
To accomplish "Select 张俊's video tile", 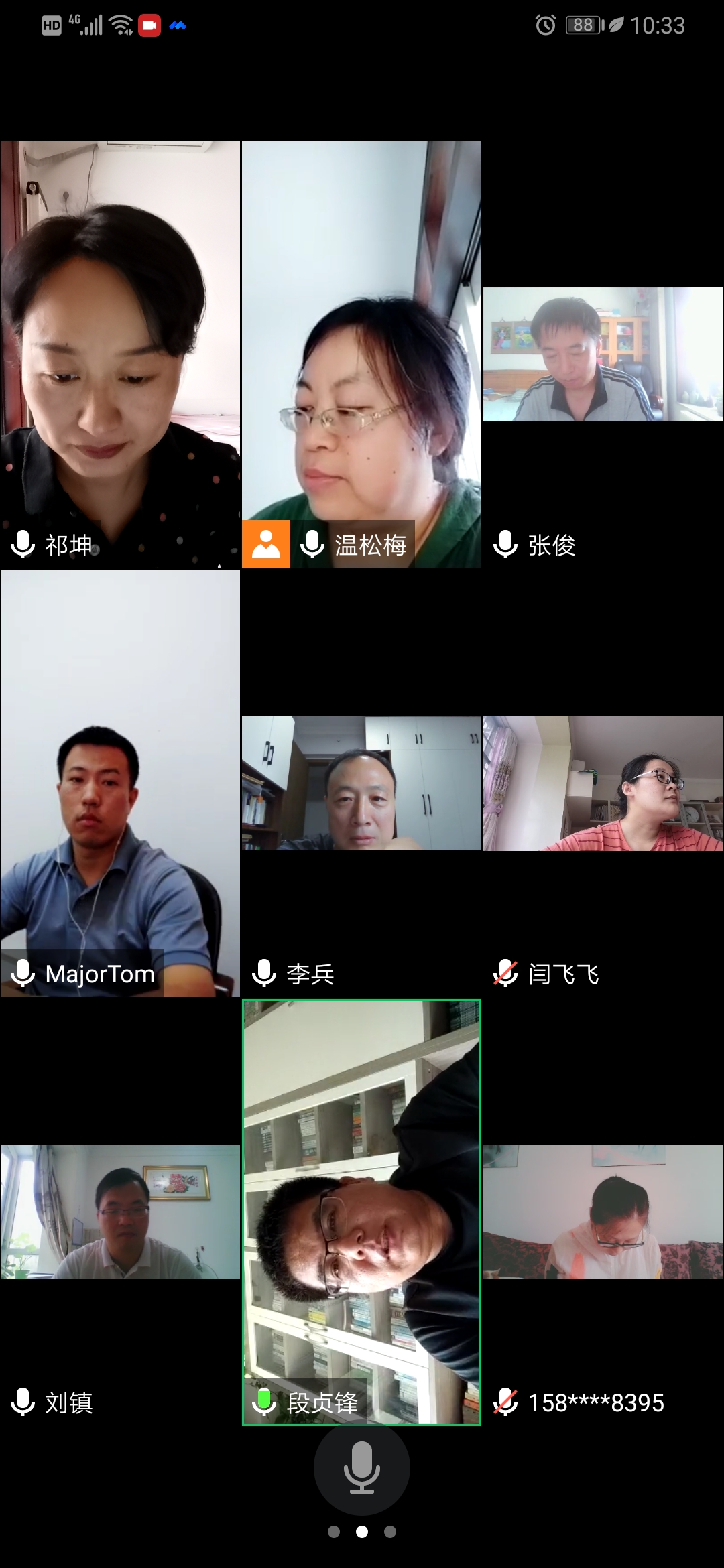I will point(603,355).
